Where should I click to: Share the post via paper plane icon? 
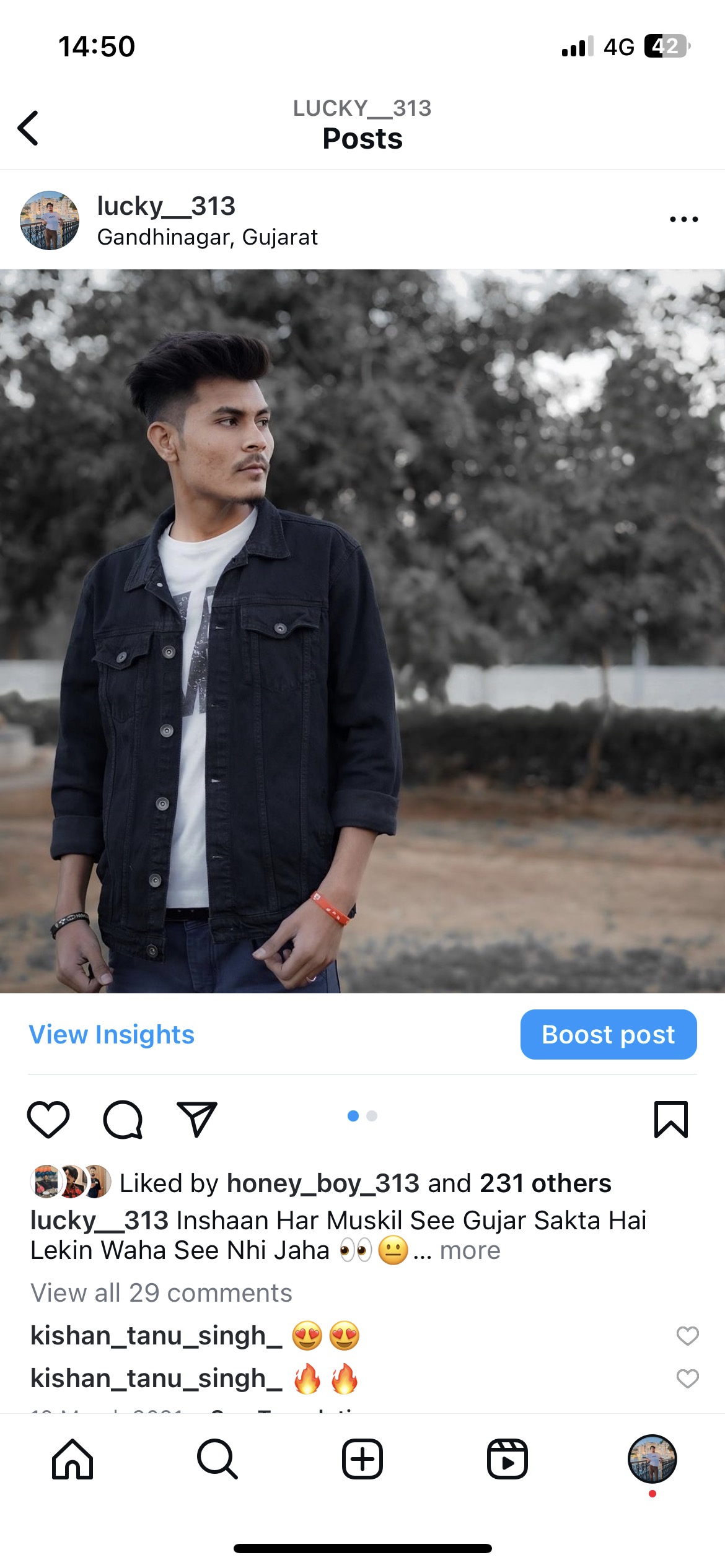[x=197, y=1119]
